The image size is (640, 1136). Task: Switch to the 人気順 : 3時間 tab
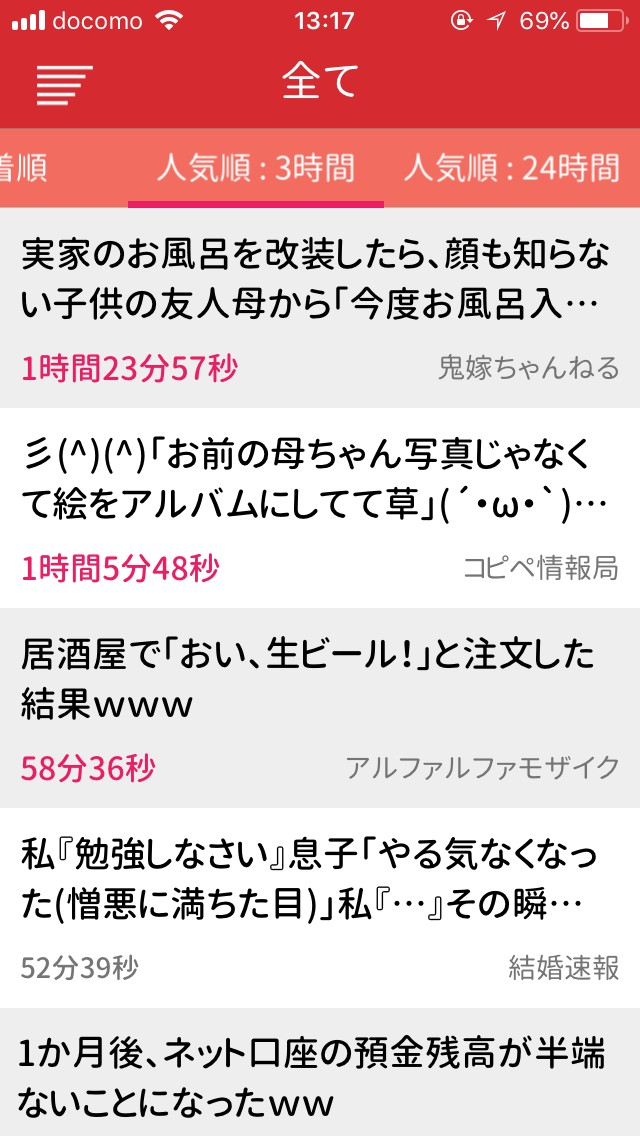click(x=255, y=168)
